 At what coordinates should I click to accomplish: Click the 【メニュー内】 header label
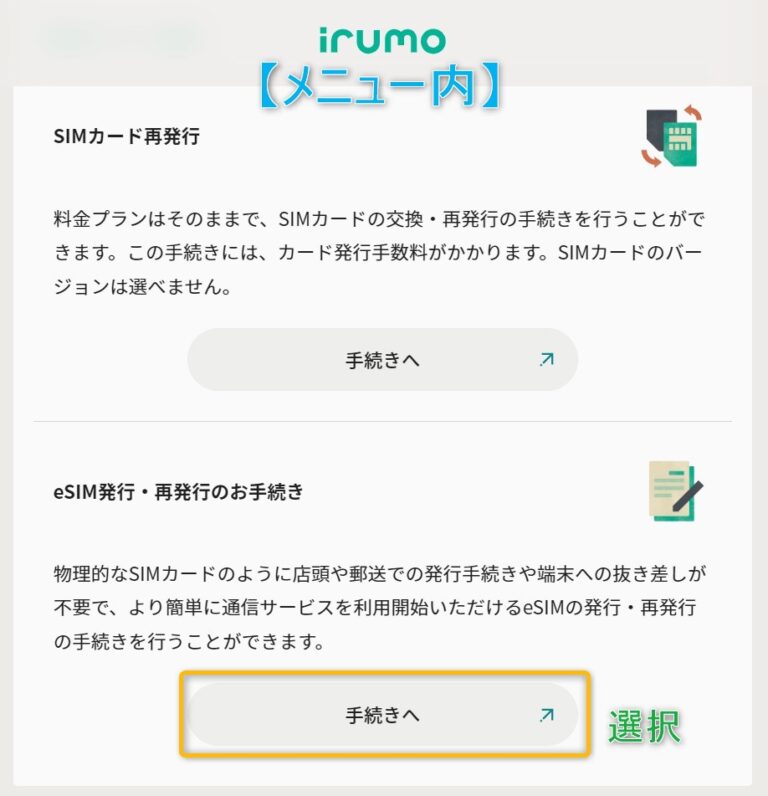coord(380,78)
